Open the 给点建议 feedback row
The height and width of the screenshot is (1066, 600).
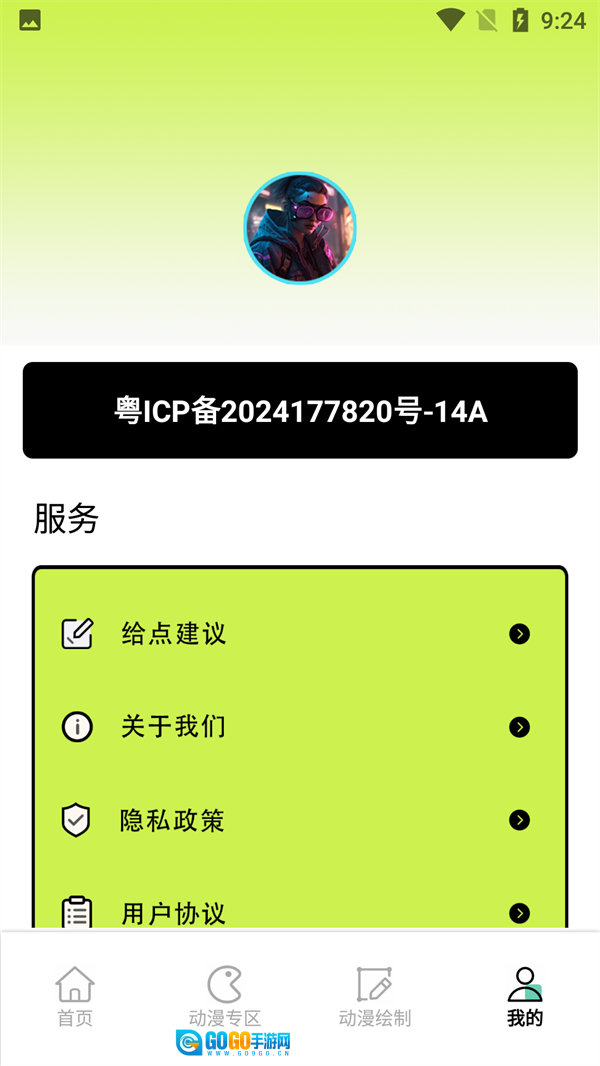(x=300, y=634)
